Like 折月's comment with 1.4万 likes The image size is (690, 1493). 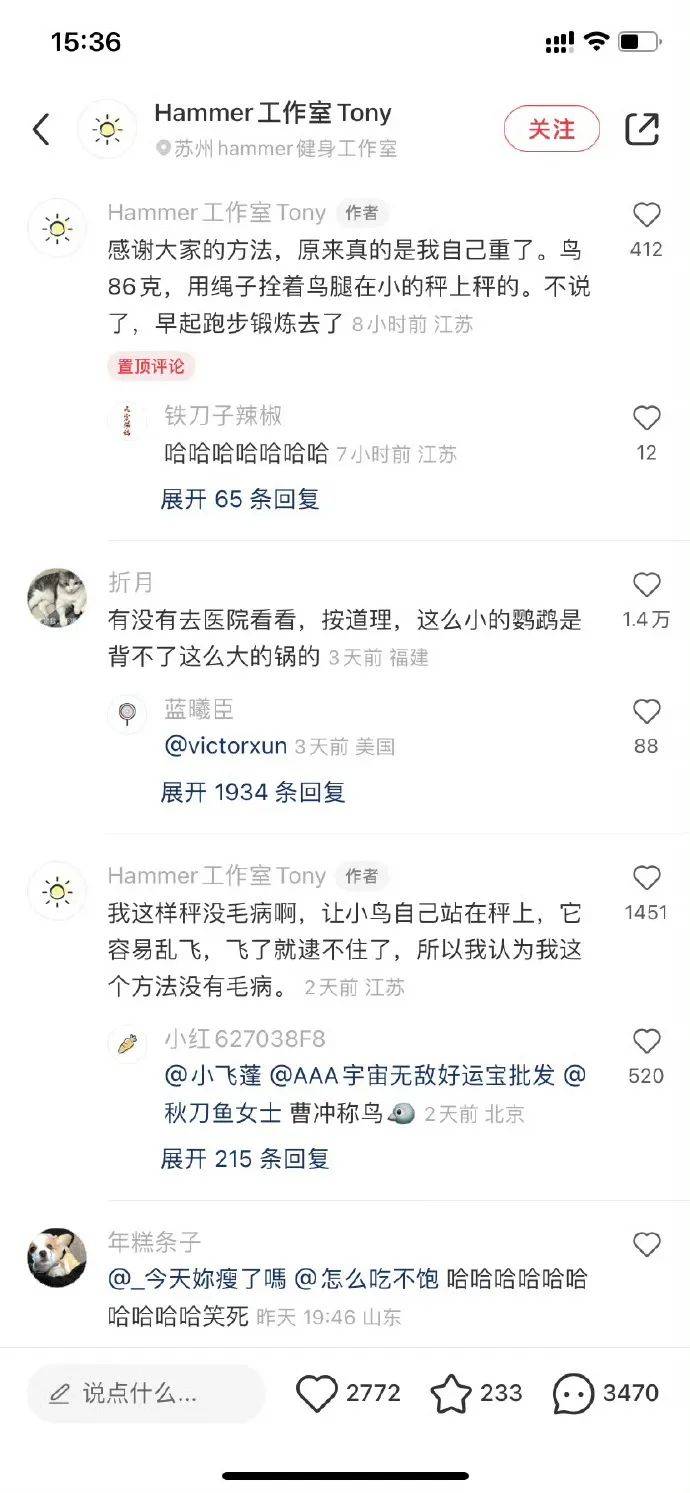[x=647, y=585]
